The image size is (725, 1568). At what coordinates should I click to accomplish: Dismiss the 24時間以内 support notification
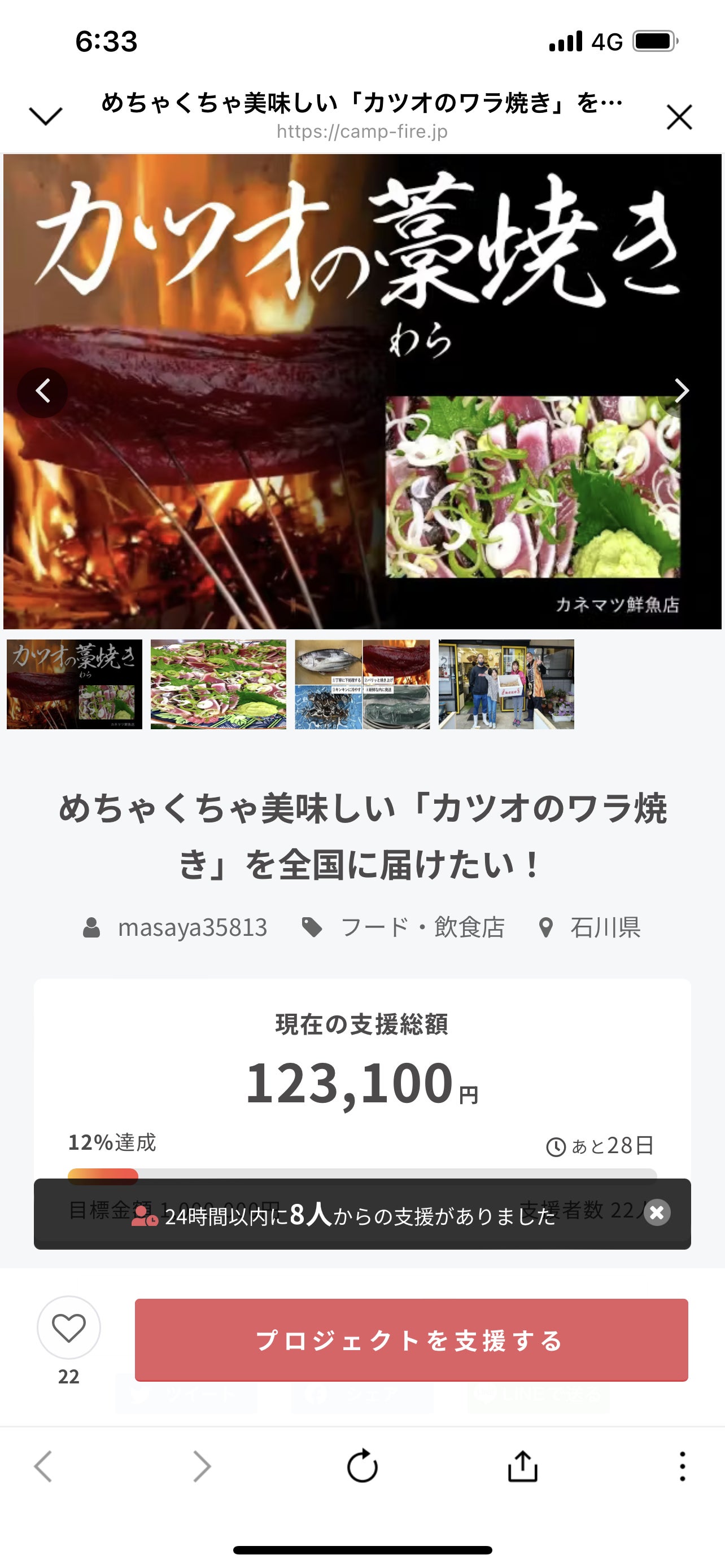657,1212
